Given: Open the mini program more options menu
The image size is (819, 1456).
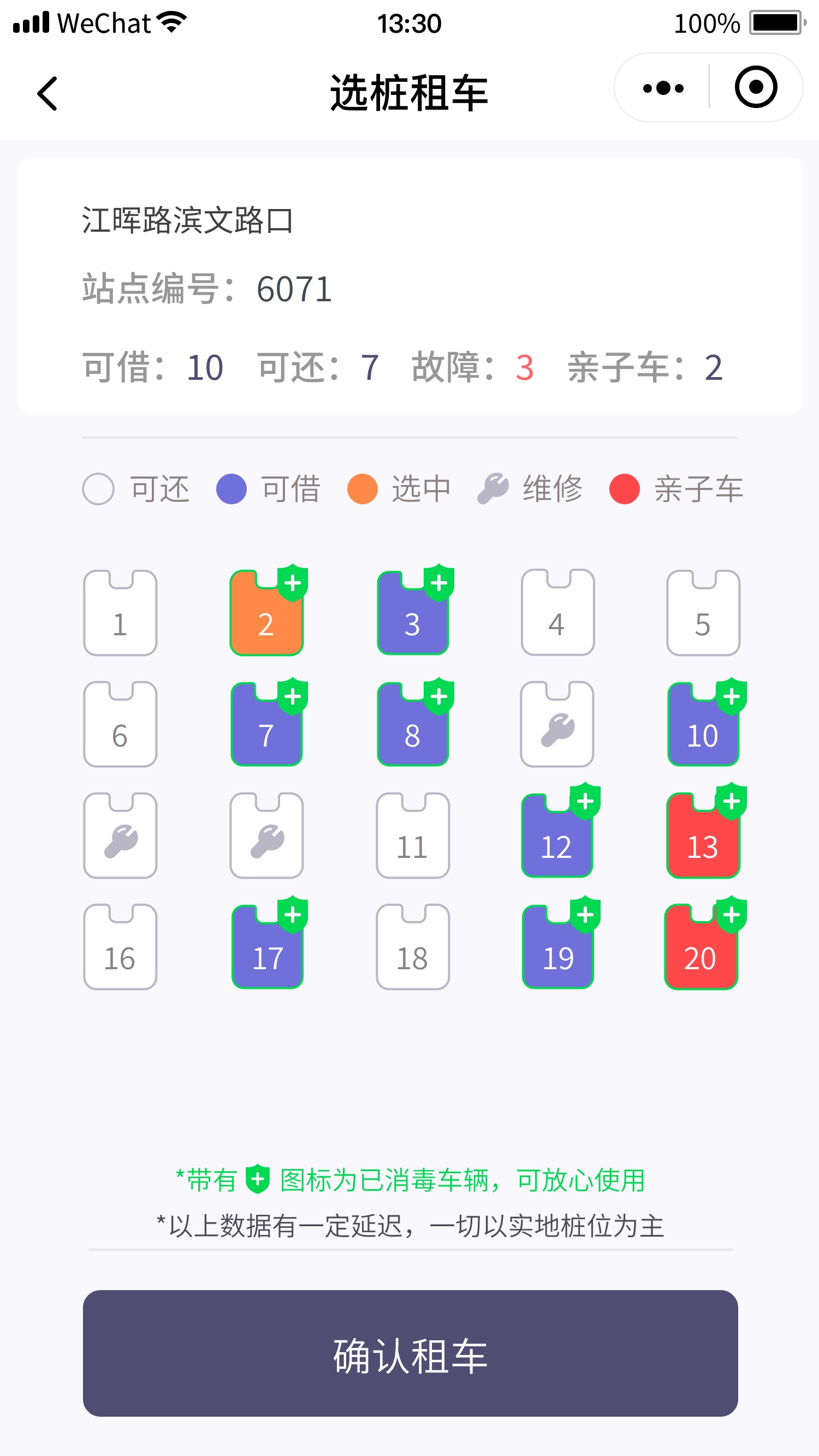Looking at the screenshot, I should click(x=663, y=88).
